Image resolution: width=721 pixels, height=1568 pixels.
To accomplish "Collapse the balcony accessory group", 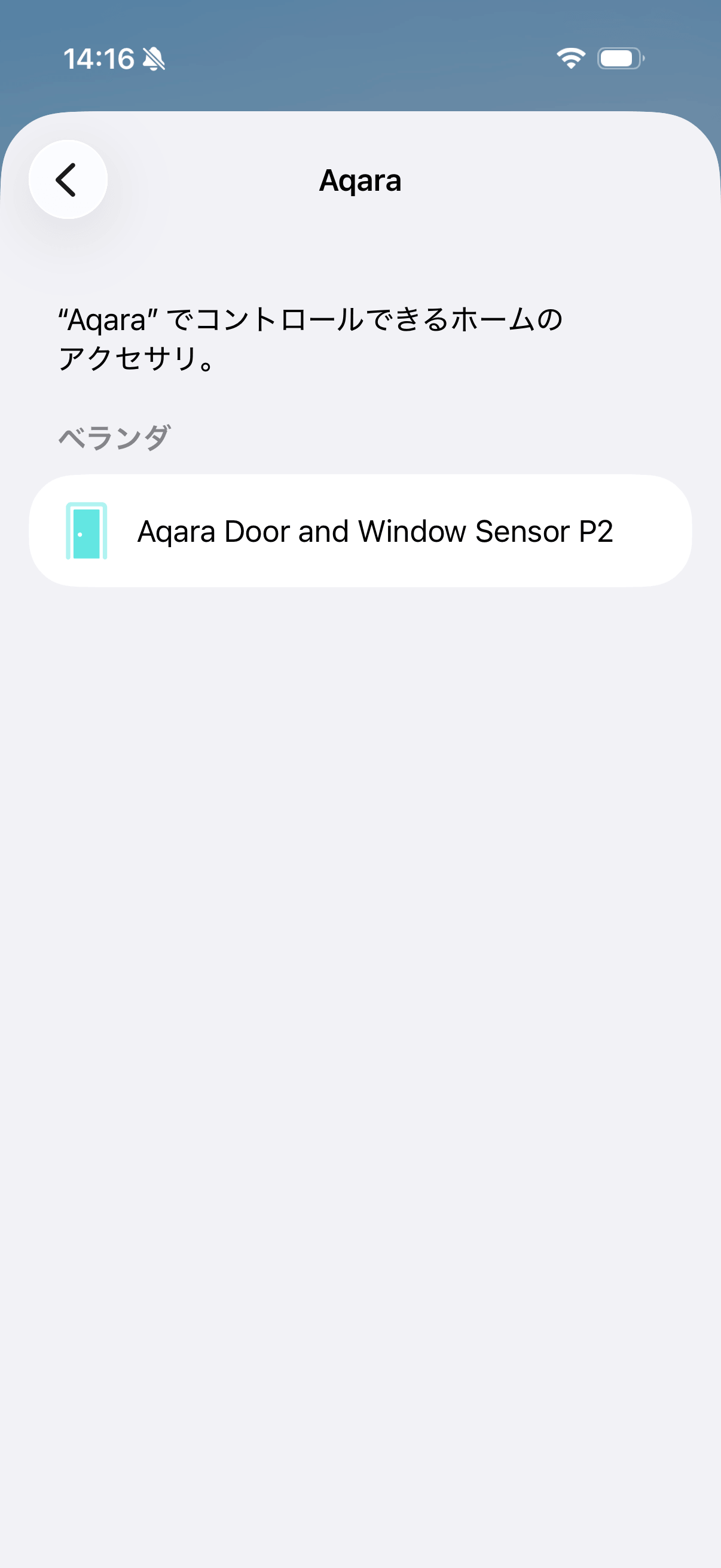I will click(x=113, y=435).
